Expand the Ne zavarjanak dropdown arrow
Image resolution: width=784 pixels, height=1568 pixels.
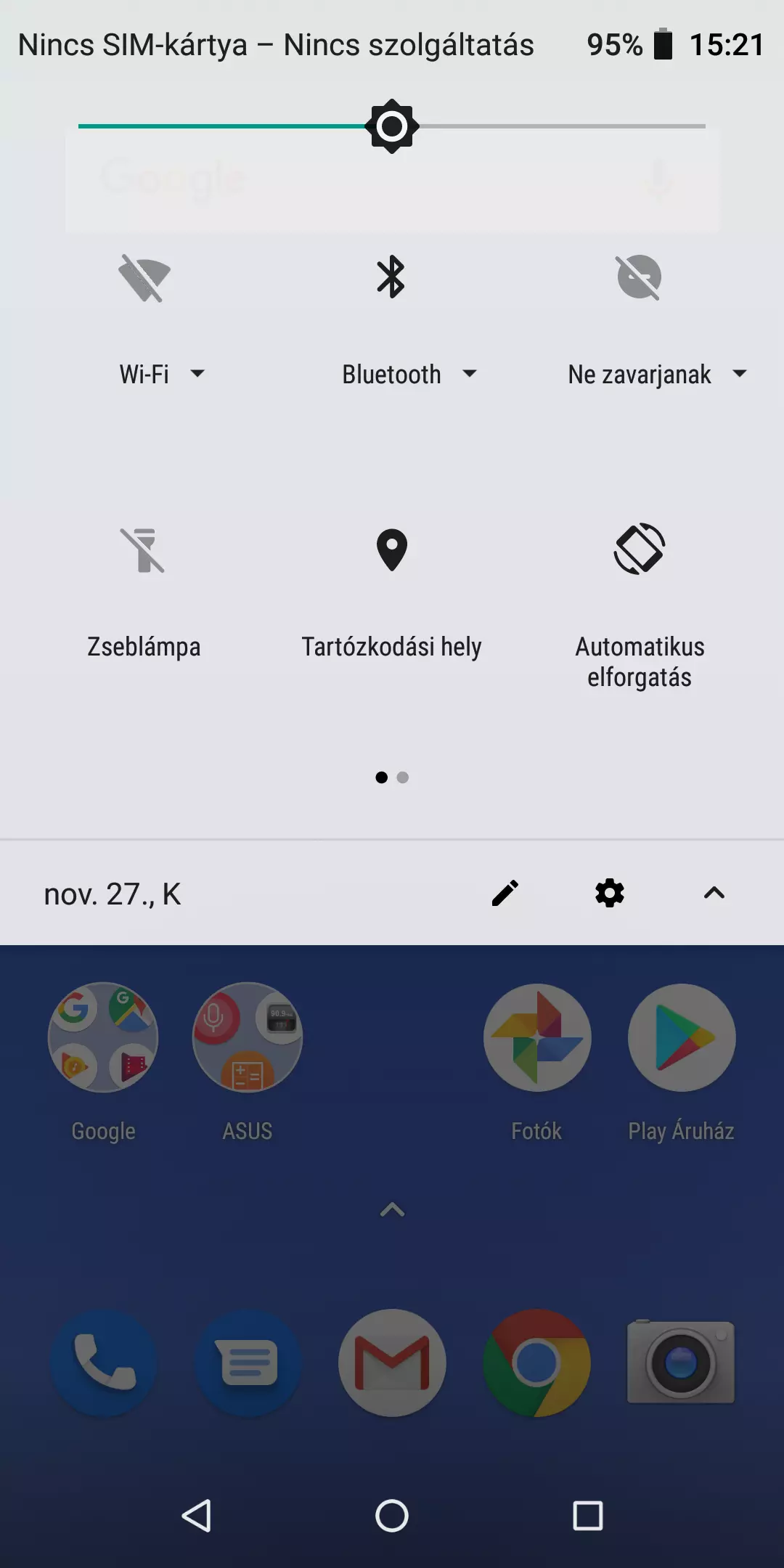740,374
